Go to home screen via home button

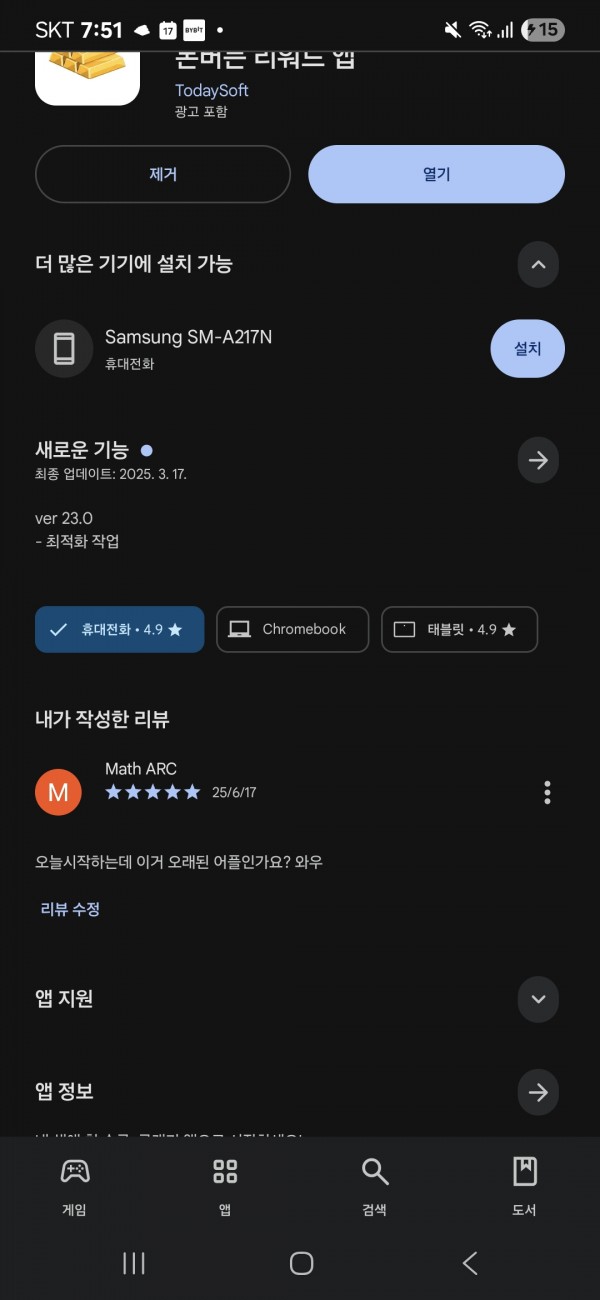[x=301, y=1263]
